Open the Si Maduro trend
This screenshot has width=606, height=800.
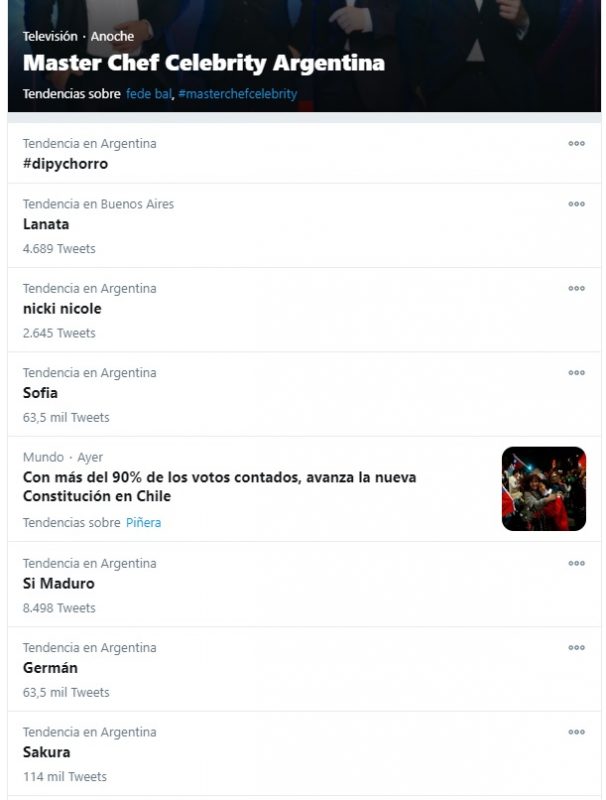pyautogui.click(x=59, y=583)
